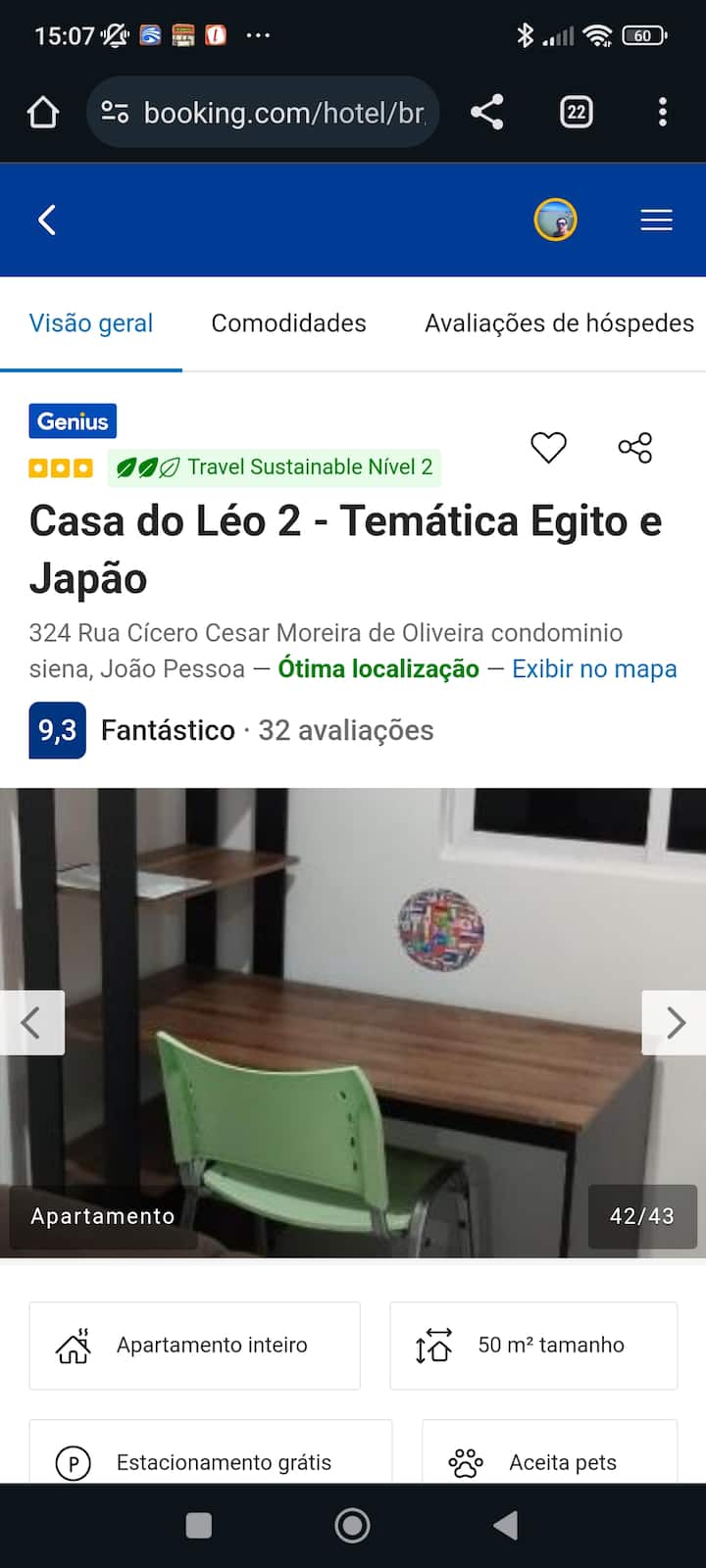This screenshot has height=1568, width=706.
Task: Open the browser overflow menu
Action: click(663, 113)
